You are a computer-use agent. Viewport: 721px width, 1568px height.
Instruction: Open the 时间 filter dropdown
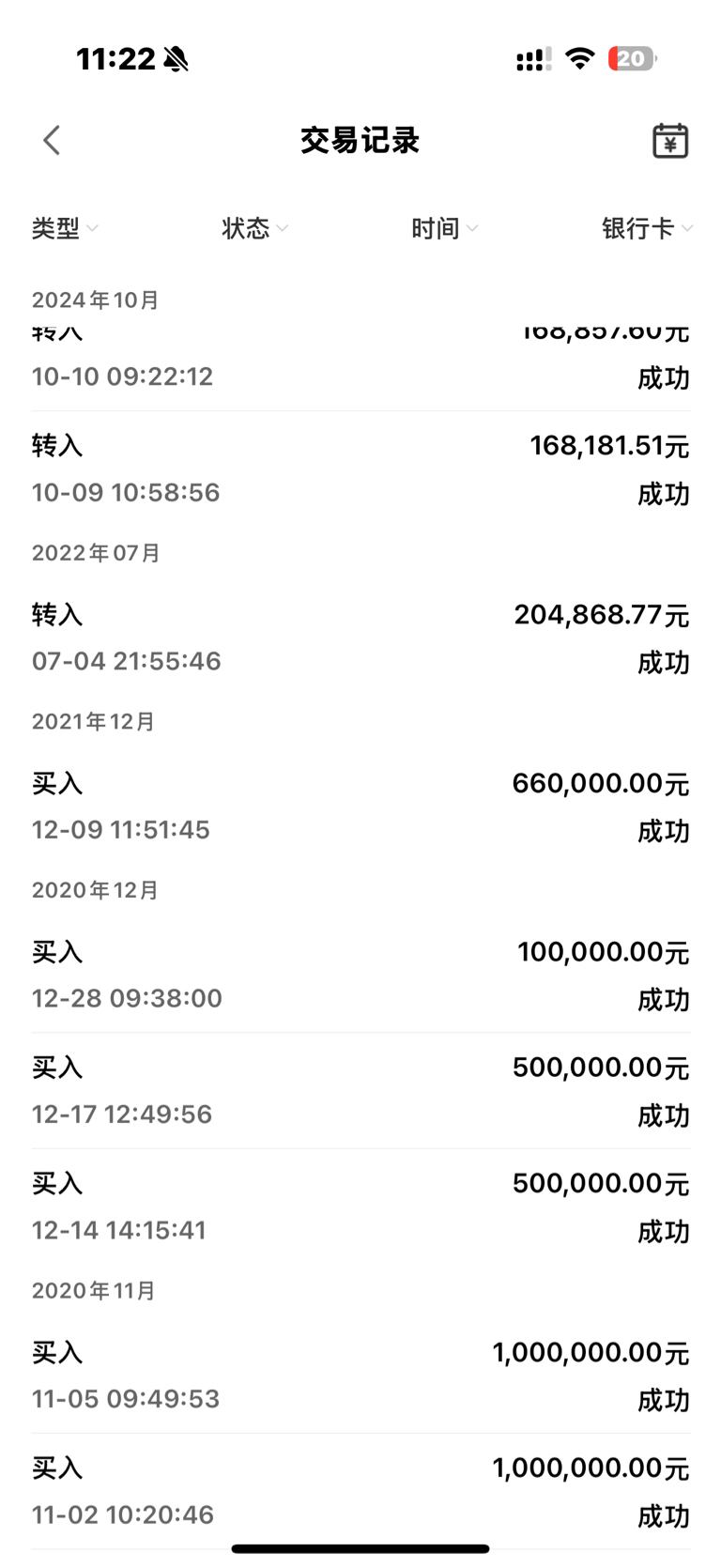pos(444,228)
